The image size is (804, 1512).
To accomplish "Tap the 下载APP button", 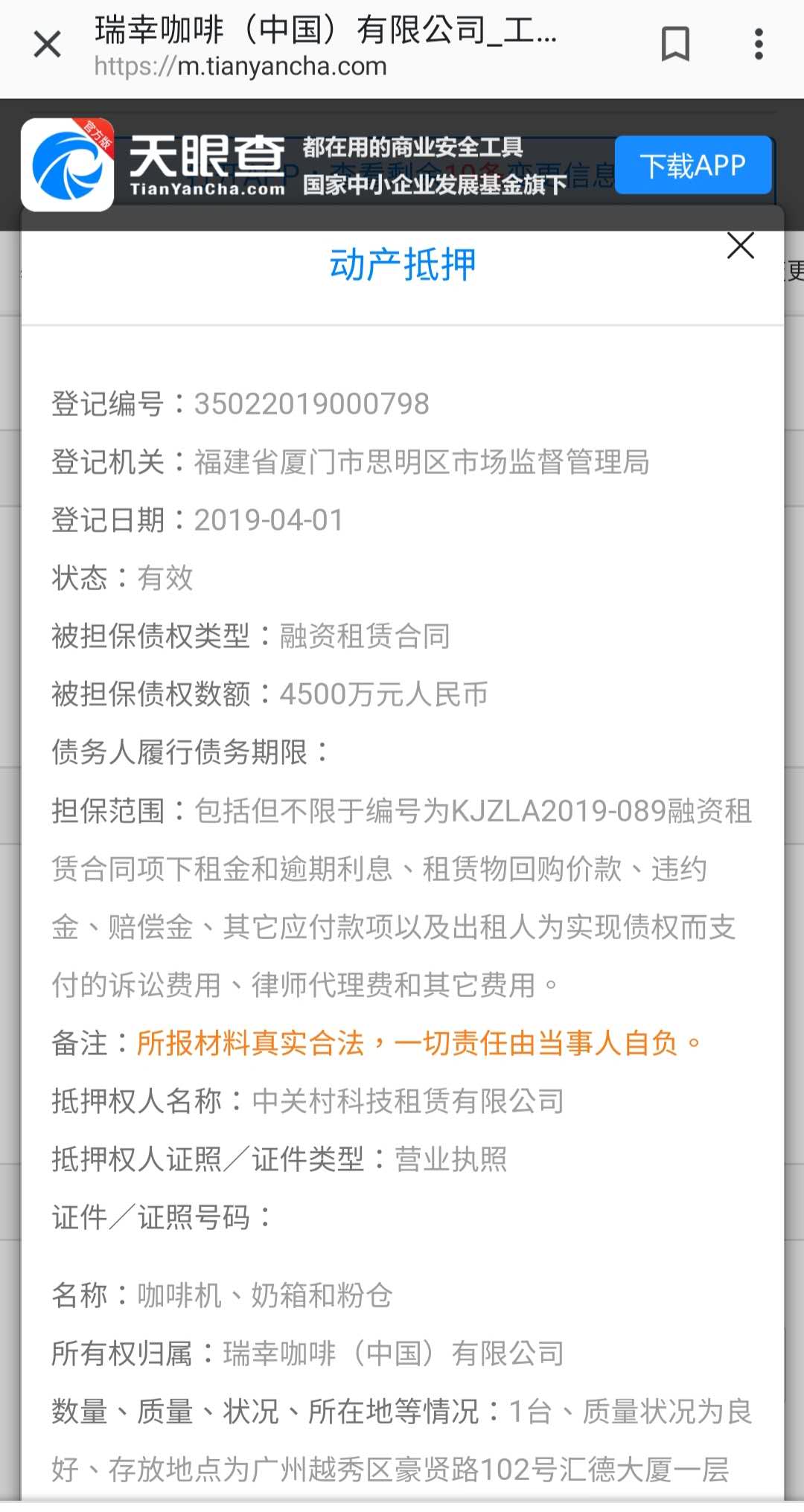I will click(x=693, y=165).
